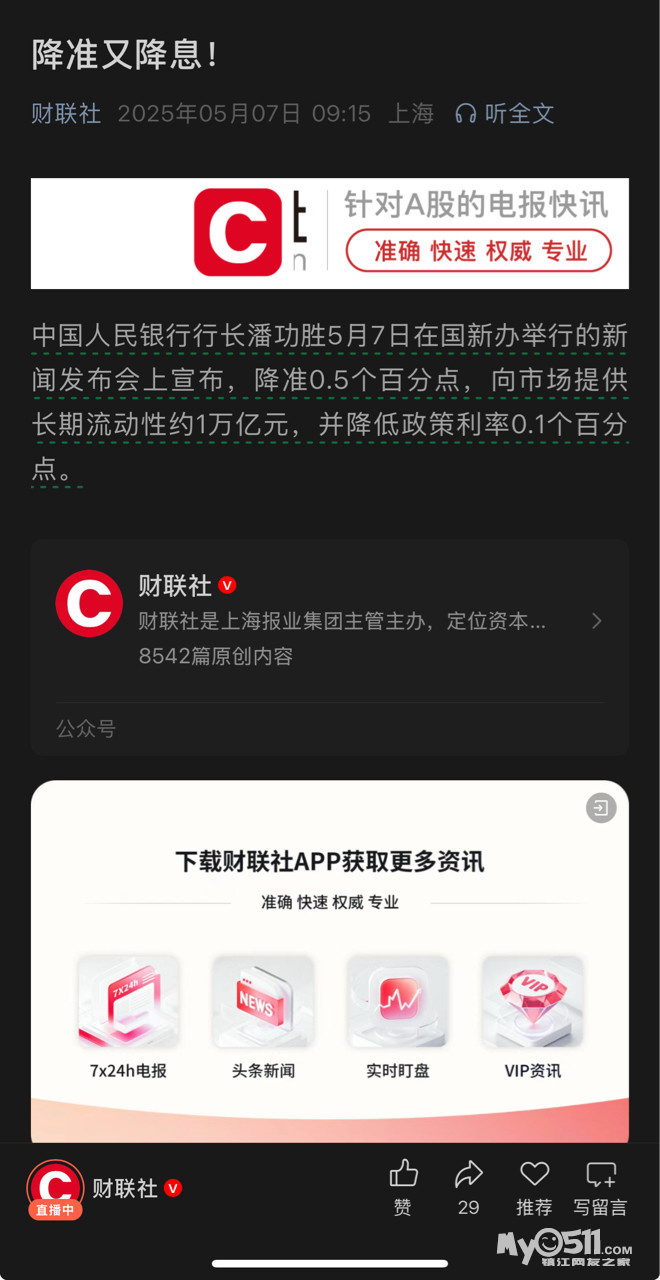Tap the exit icon on the app download card
Image resolution: width=660 pixels, height=1280 pixels.
601,808
